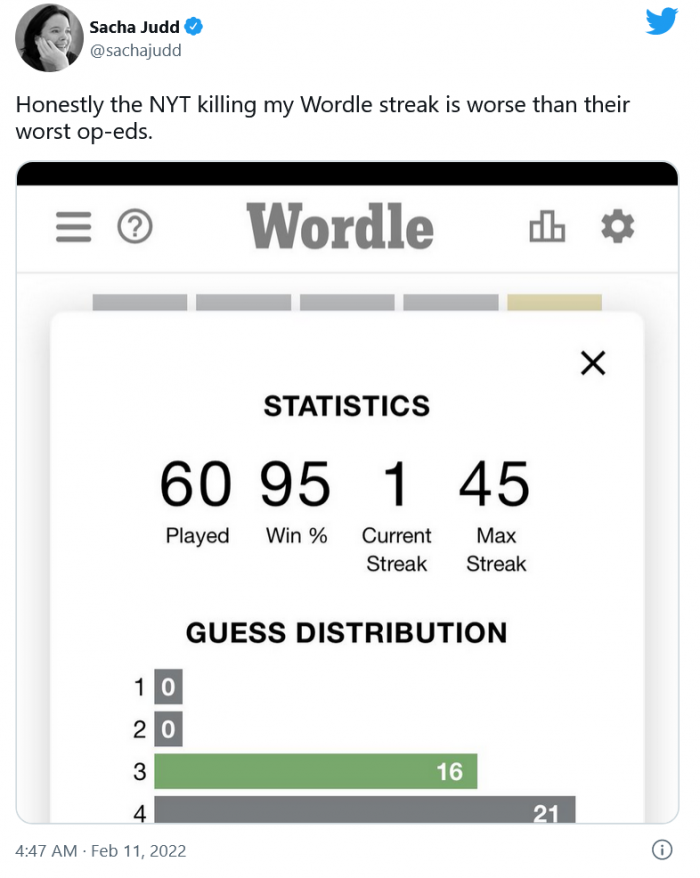Open the Feb 11, 2022 timestamp link
Viewport: 700px width, 878px height.
(x=100, y=851)
